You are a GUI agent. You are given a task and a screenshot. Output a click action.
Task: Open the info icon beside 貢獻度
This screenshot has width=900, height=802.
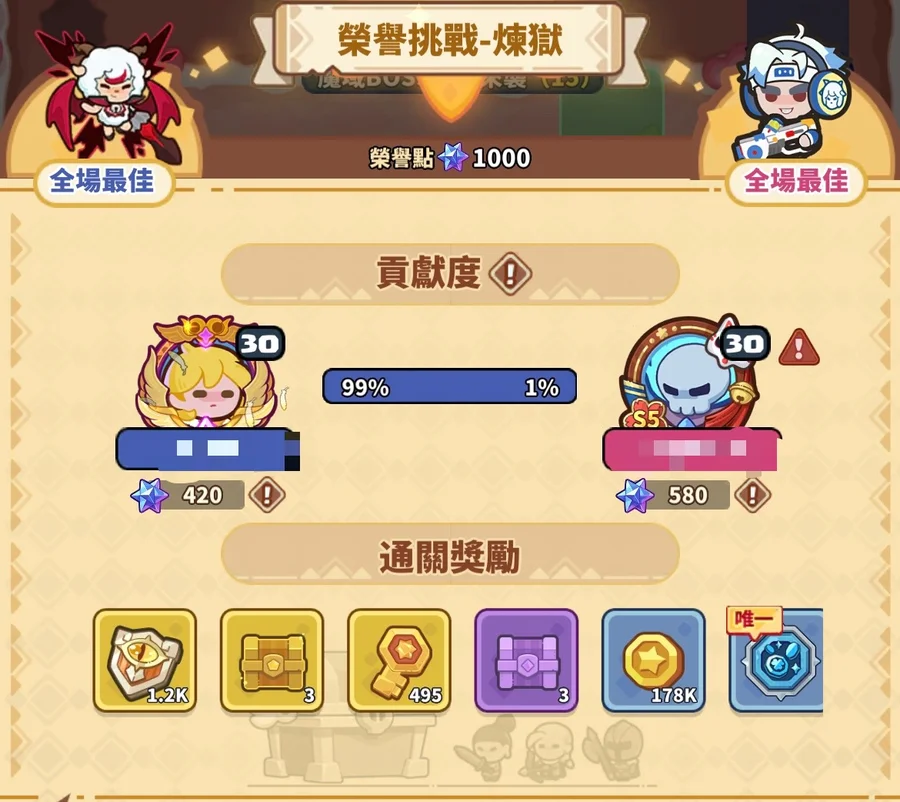coord(510,273)
